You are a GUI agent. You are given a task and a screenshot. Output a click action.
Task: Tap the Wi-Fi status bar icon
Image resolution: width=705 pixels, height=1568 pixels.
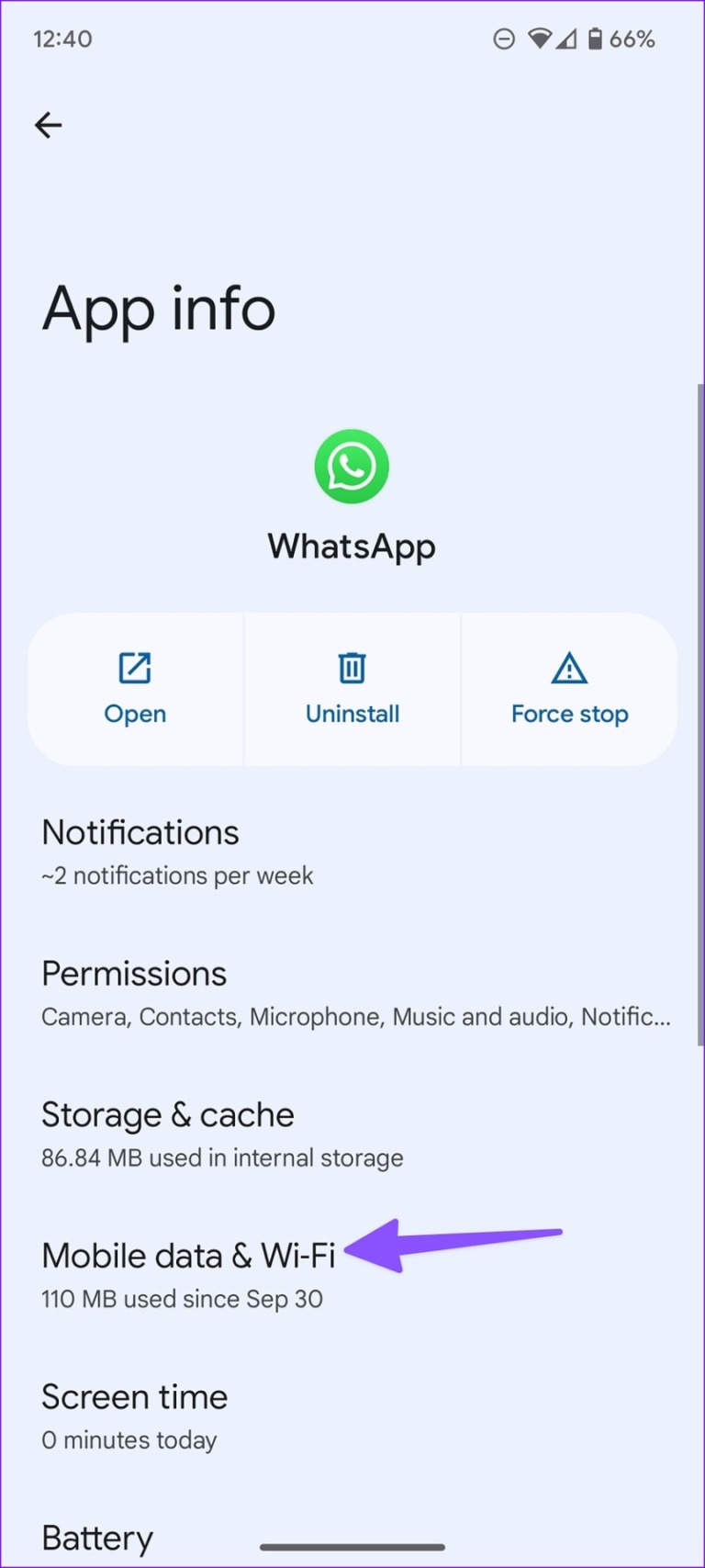click(x=540, y=39)
